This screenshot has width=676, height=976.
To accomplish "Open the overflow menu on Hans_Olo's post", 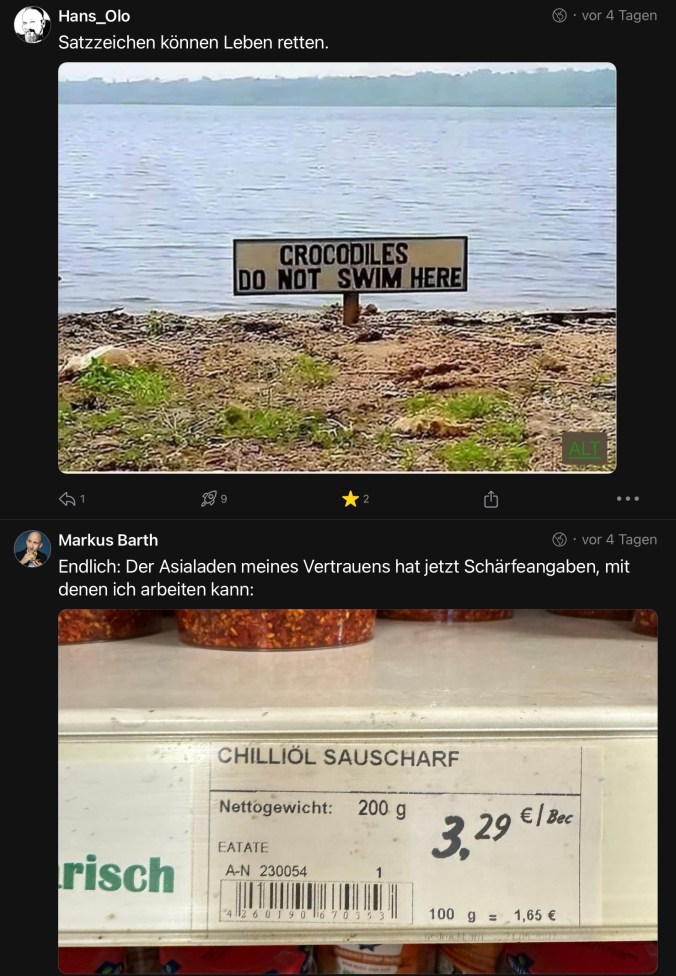I will [627, 499].
